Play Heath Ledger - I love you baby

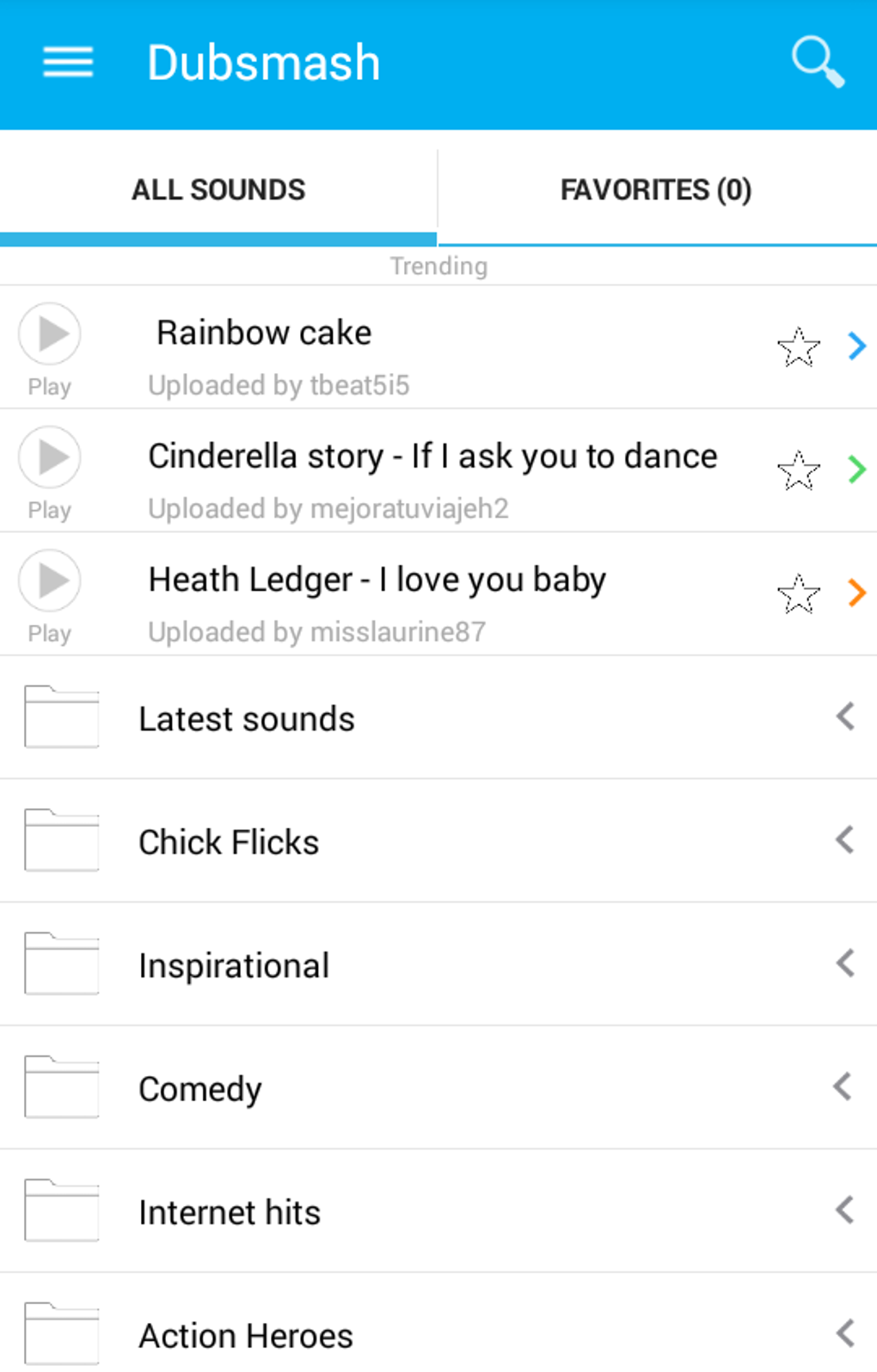point(50,582)
